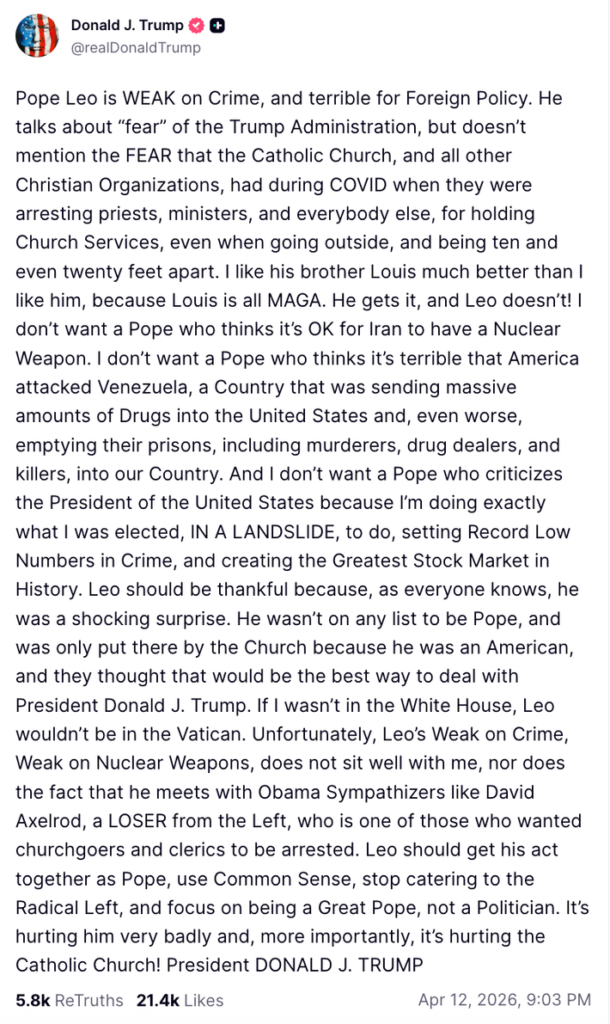Screen dimensions: 610x1024
Task: View the 5.8k ReTruths list
Action: [x=70, y=1000]
